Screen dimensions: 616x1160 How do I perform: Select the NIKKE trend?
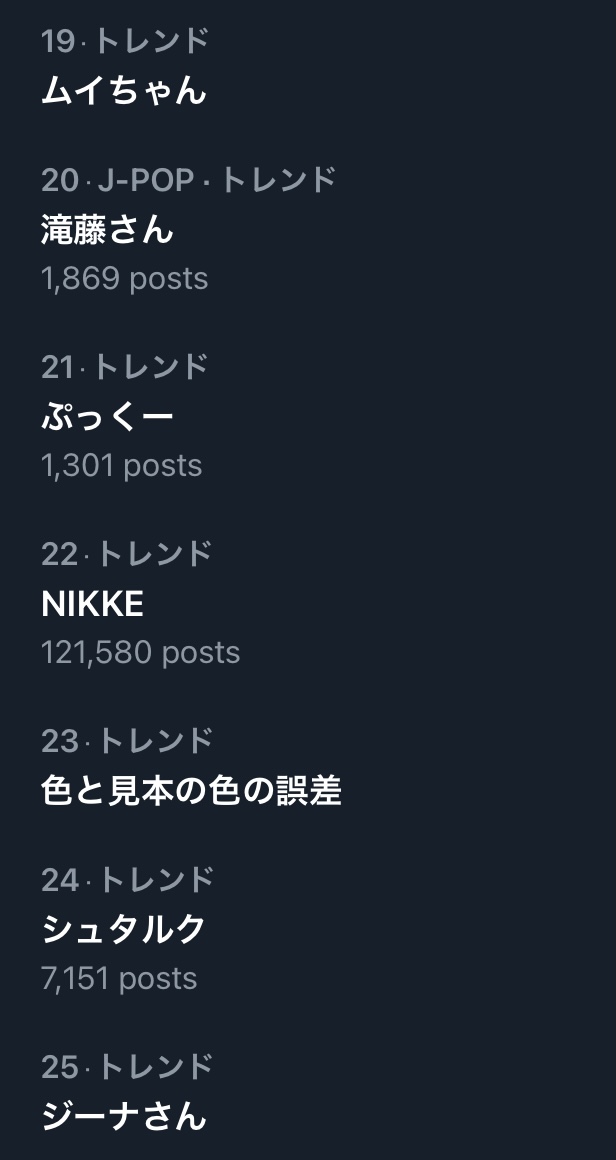click(92, 604)
